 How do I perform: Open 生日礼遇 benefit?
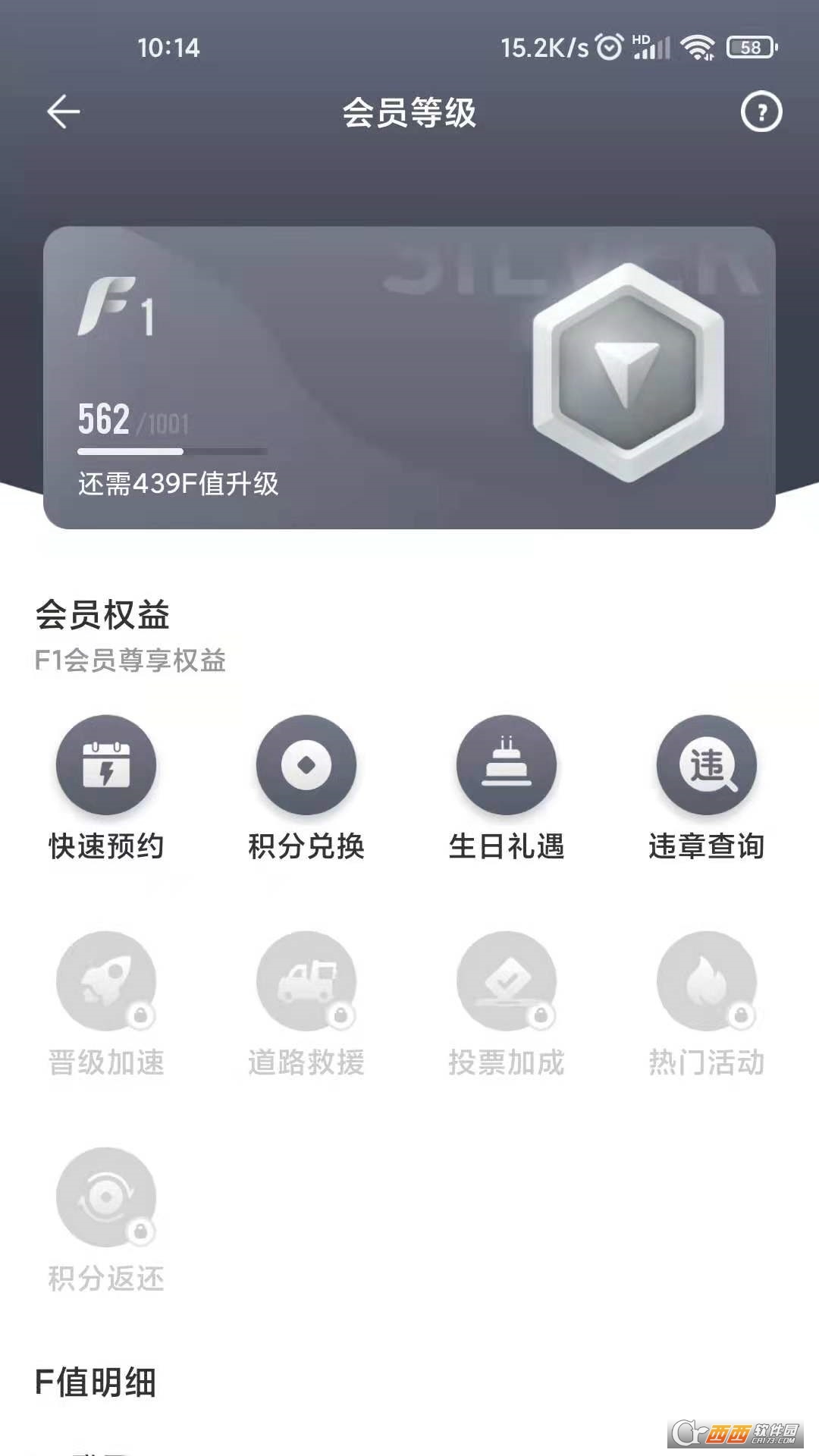click(507, 789)
